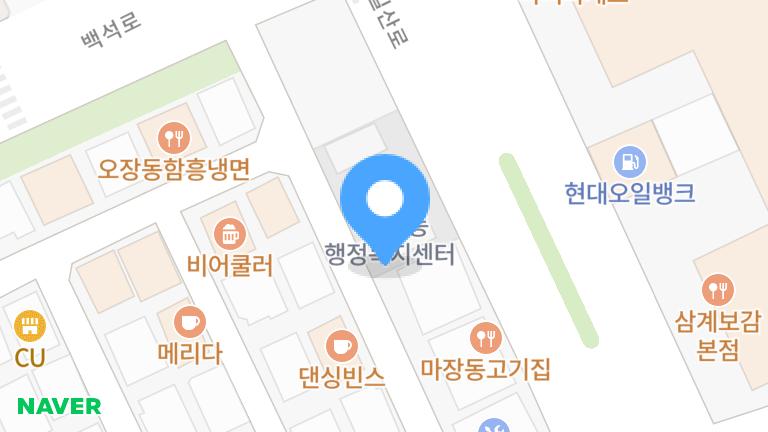Select the CU convenience store marker
768x432 pixels.
click(x=30, y=326)
